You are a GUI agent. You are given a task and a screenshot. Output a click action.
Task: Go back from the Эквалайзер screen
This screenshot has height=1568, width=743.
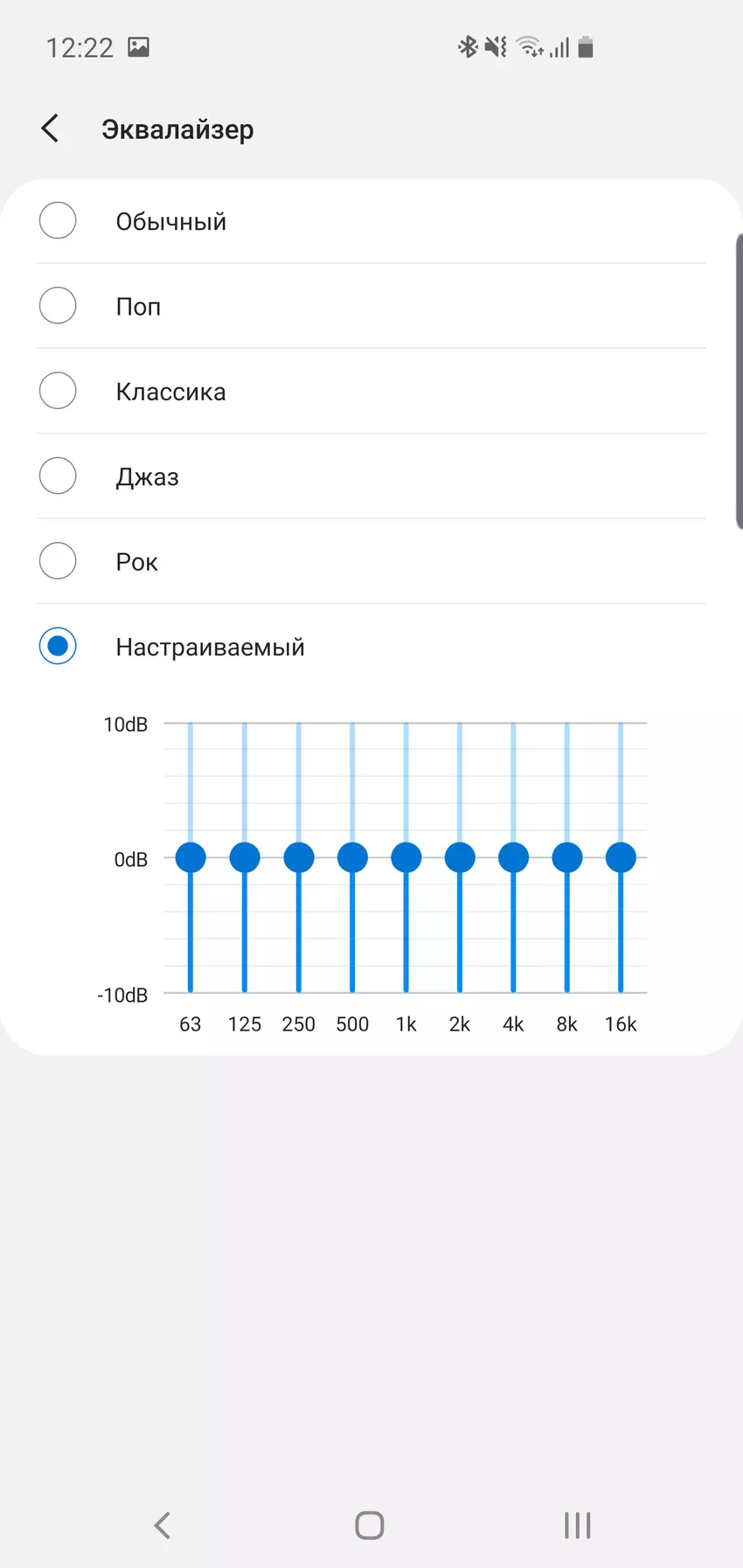click(51, 128)
